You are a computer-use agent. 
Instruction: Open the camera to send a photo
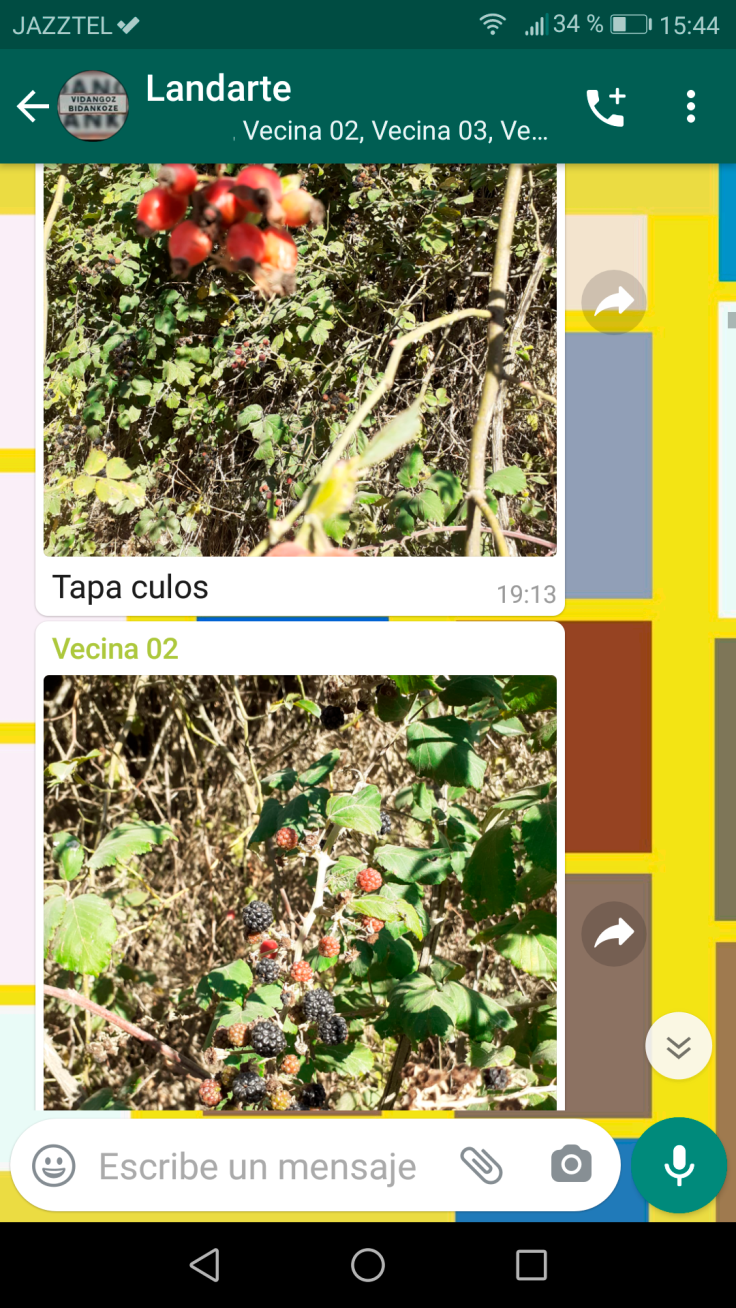(x=571, y=1165)
